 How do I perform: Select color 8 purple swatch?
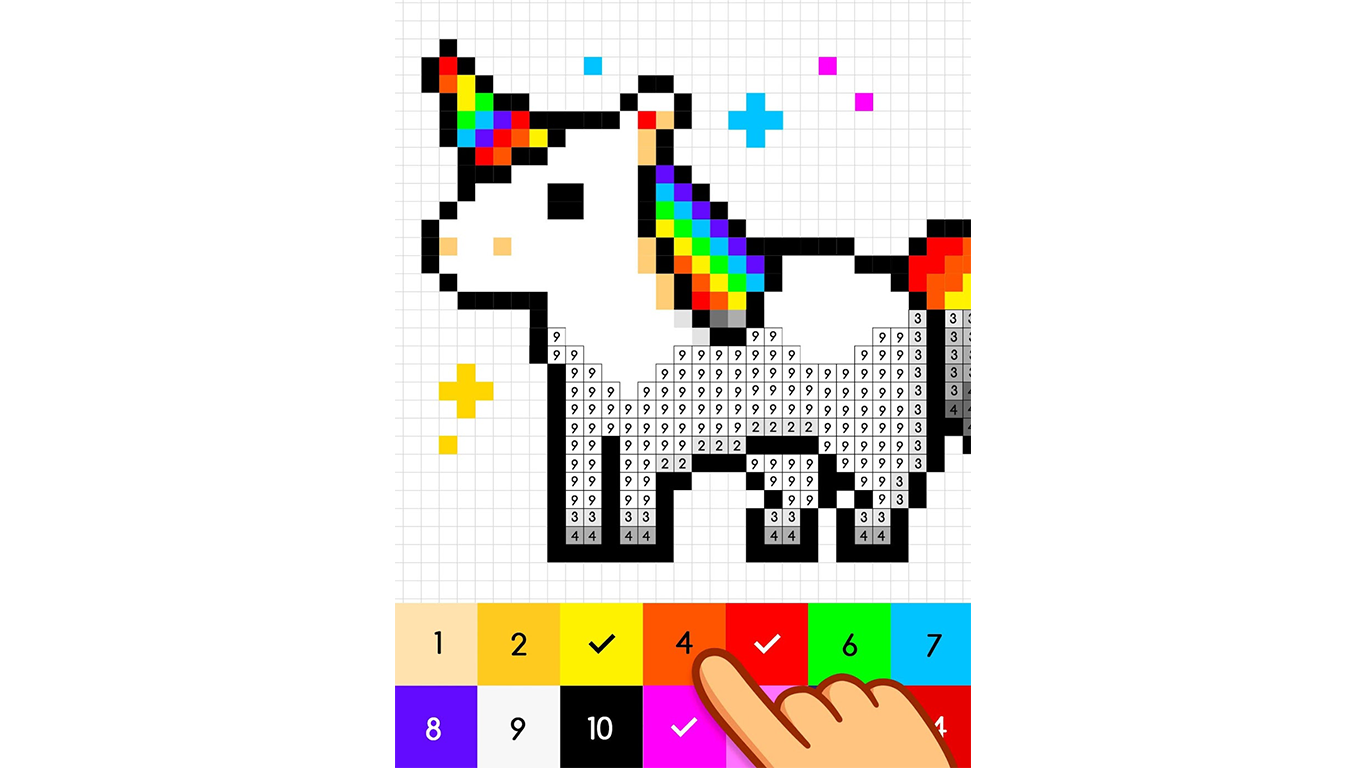point(436,727)
